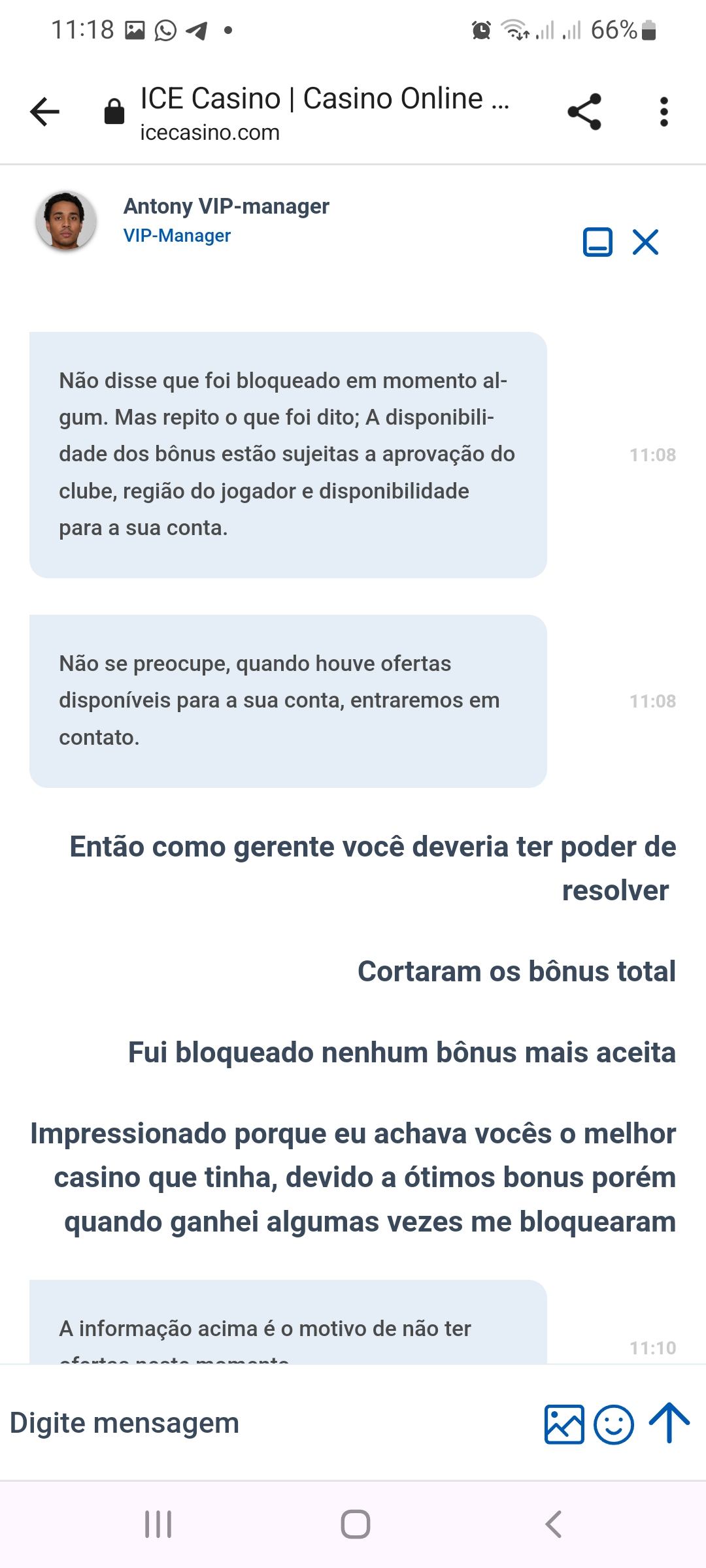This screenshot has width=706, height=1568.
Task: Open recent apps from navigation bar
Action: pyautogui.click(x=158, y=1524)
